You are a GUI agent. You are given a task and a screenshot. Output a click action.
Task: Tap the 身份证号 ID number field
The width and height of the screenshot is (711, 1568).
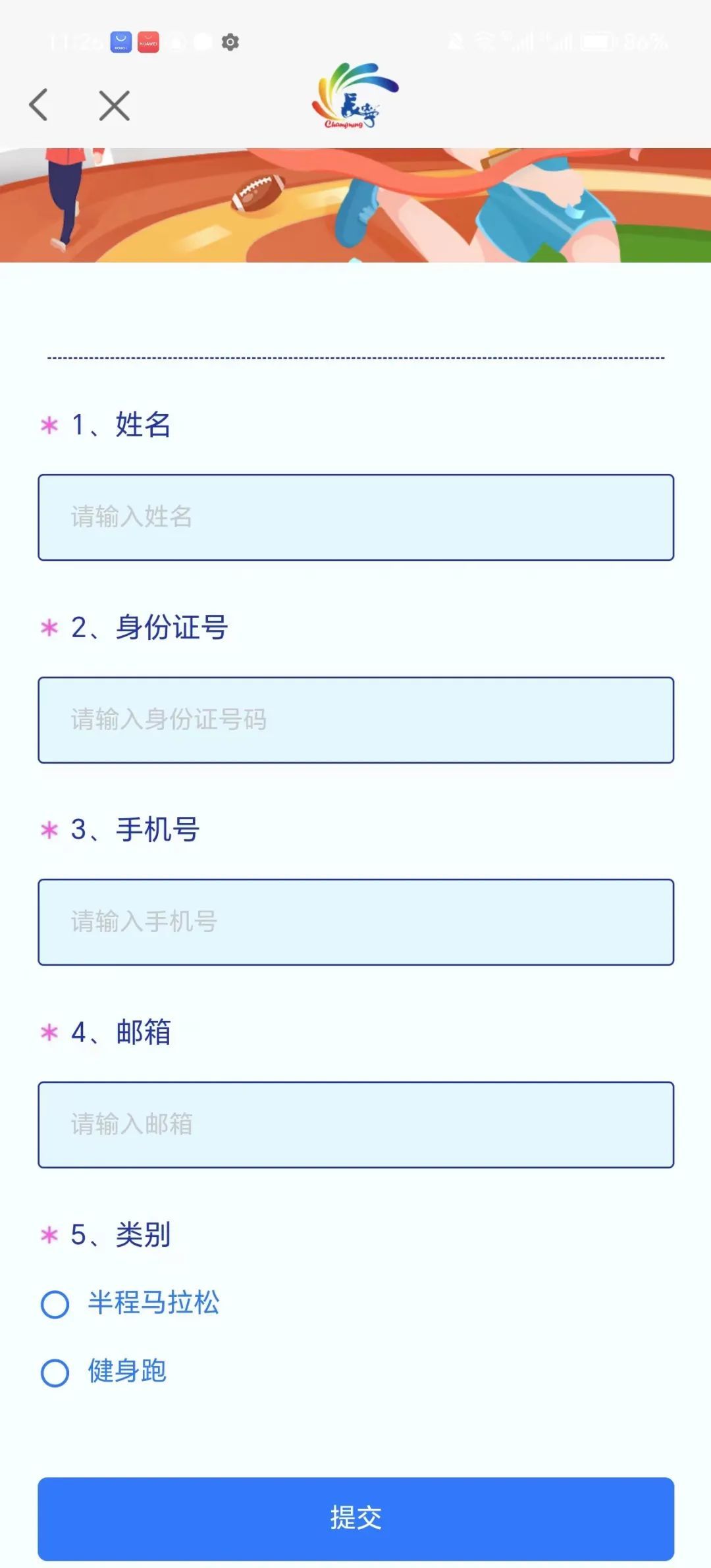(x=355, y=720)
